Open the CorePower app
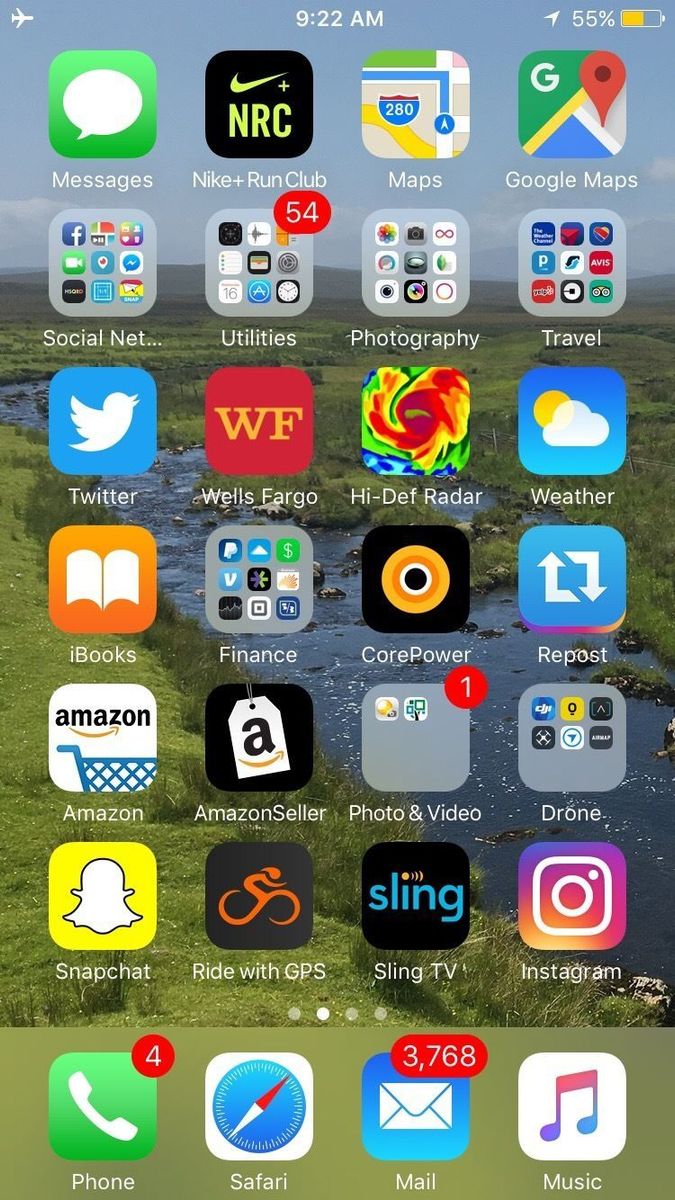675x1200 pixels. 415,579
